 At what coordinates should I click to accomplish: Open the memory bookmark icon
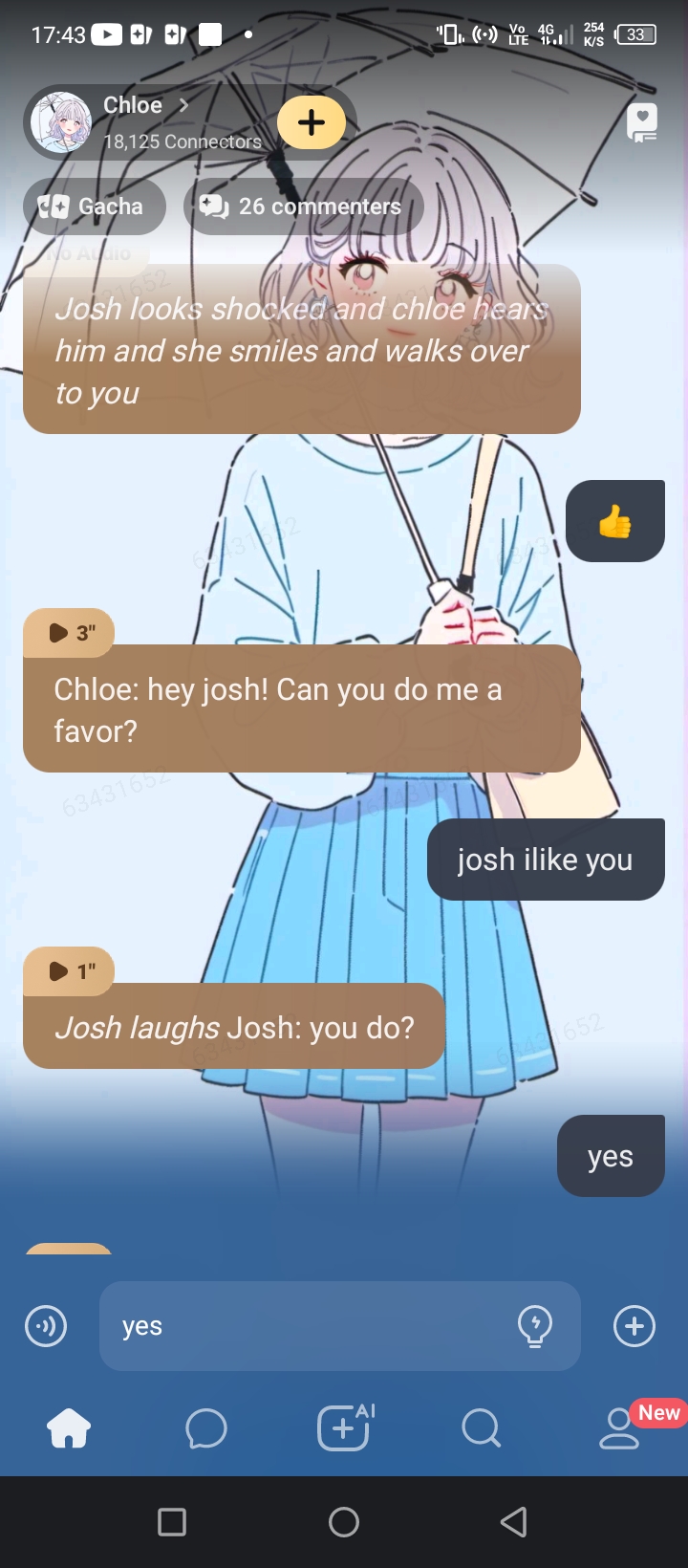(x=642, y=122)
